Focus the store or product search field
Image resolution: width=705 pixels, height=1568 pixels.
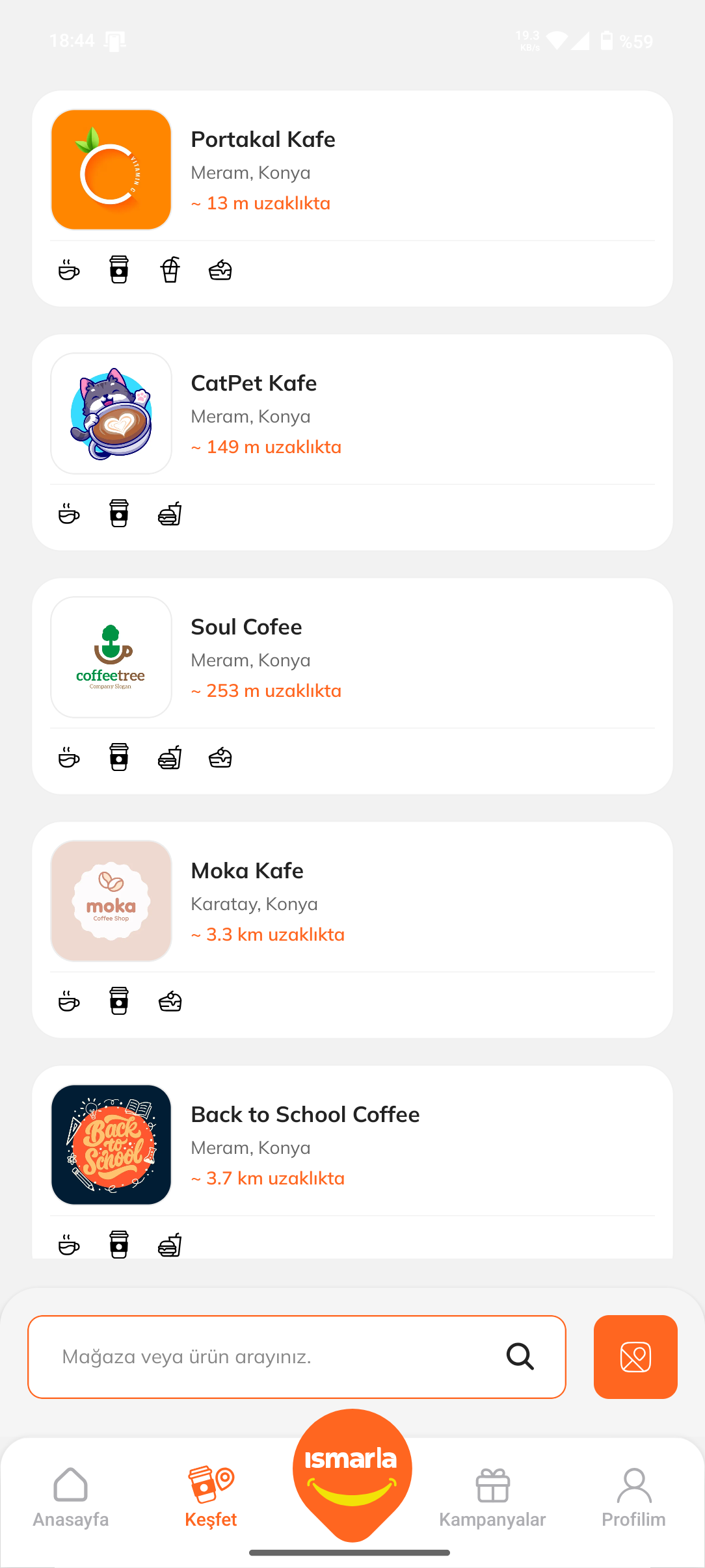coord(273,1357)
